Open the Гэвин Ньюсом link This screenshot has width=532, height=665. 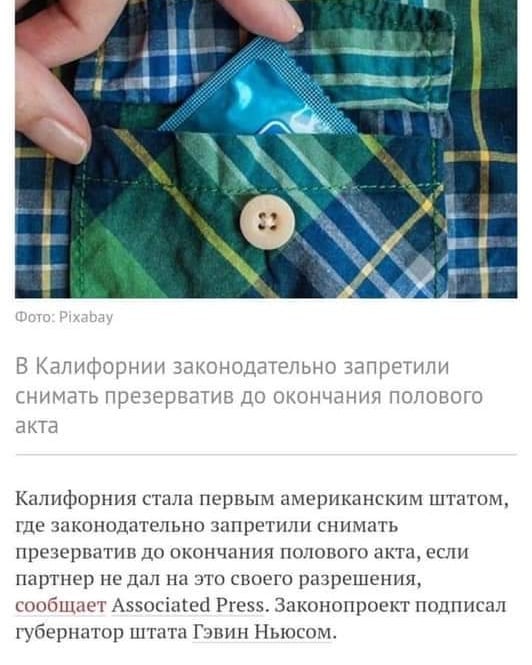(x=262, y=632)
